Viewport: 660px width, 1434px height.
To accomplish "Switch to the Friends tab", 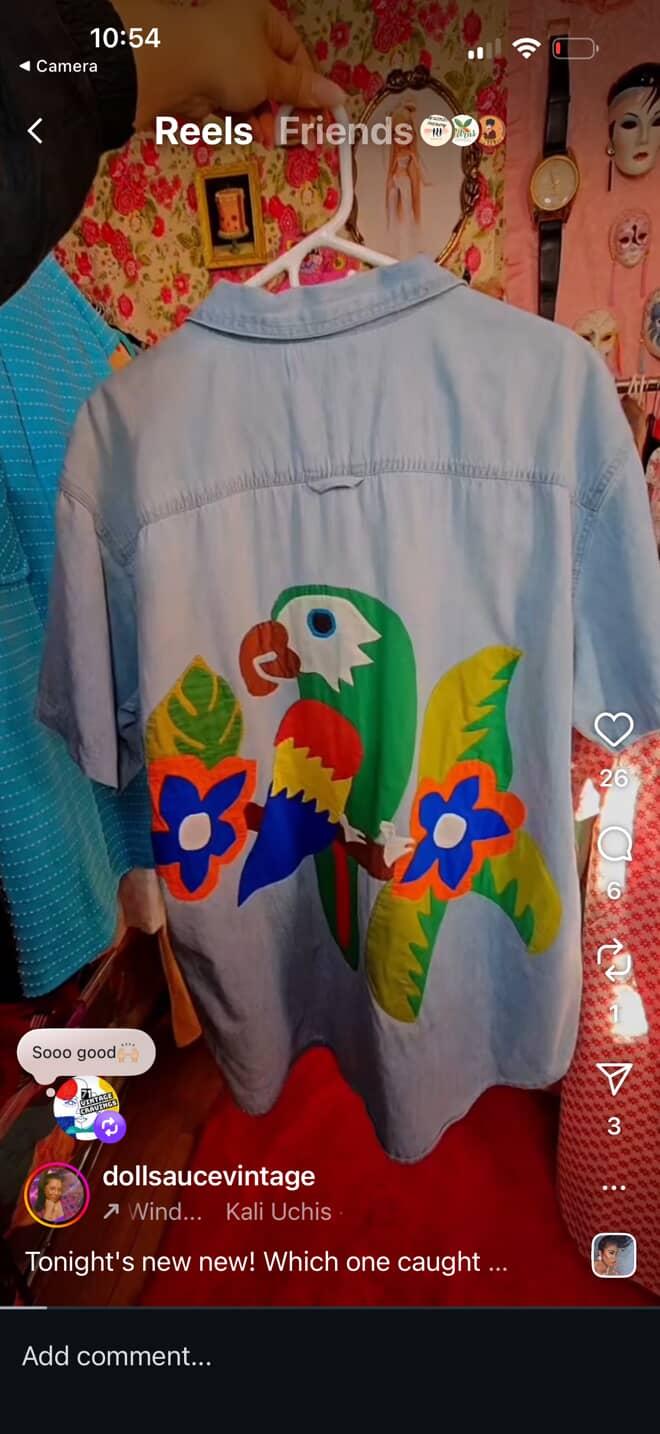I will 345,131.
